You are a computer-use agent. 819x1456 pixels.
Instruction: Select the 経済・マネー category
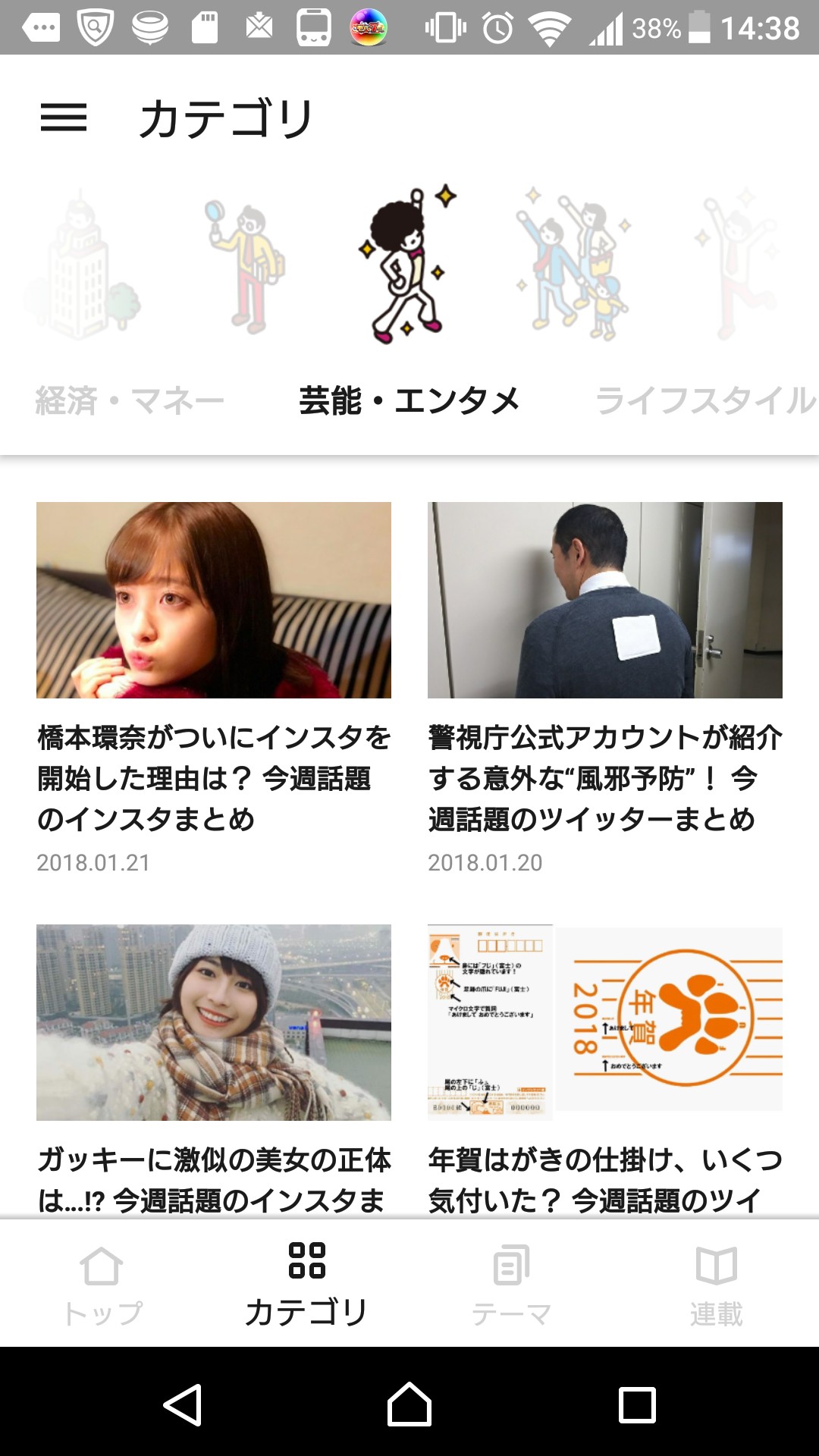(x=130, y=400)
